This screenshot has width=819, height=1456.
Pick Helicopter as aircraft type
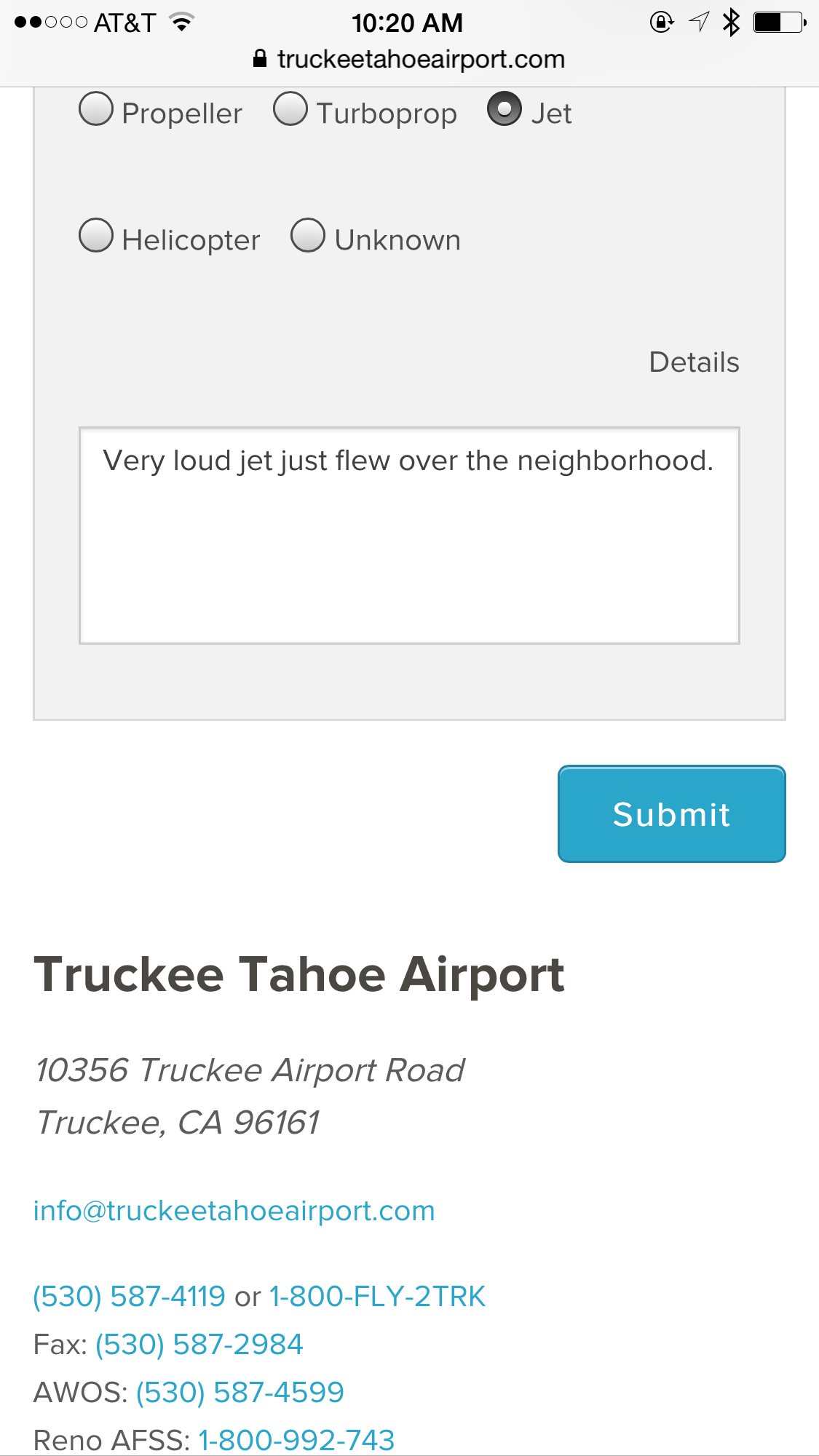pyautogui.click(x=96, y=236)
